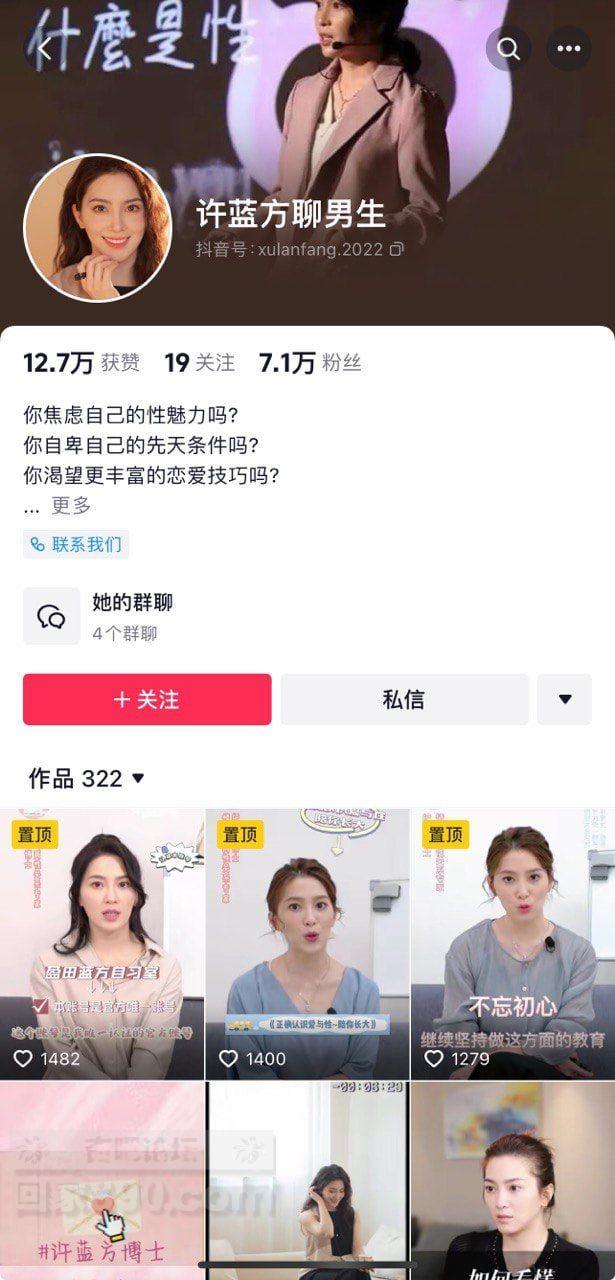View the profile avatar photo

(x=98, y=227)
